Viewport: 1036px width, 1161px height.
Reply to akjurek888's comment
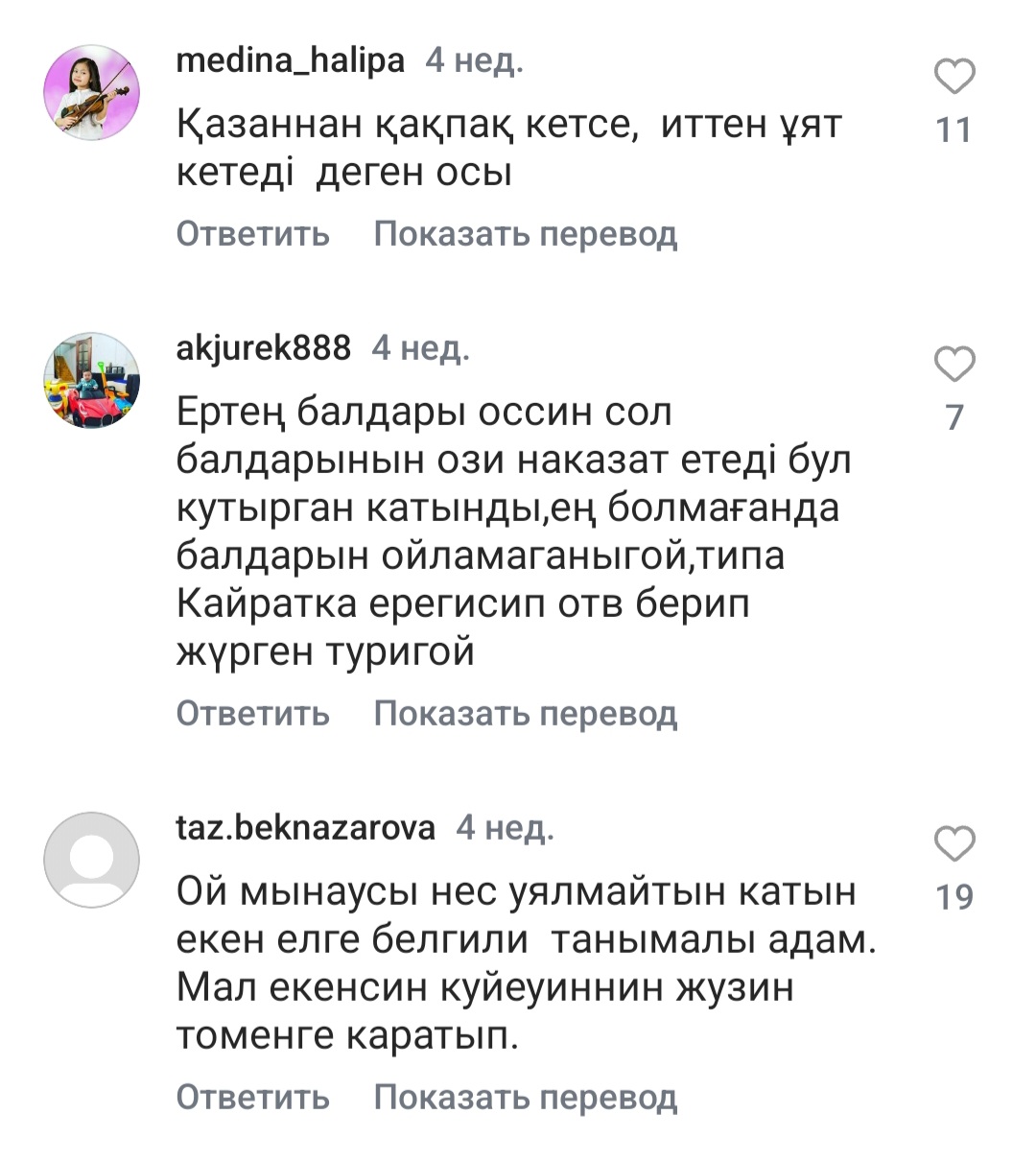tap(252, 714)
